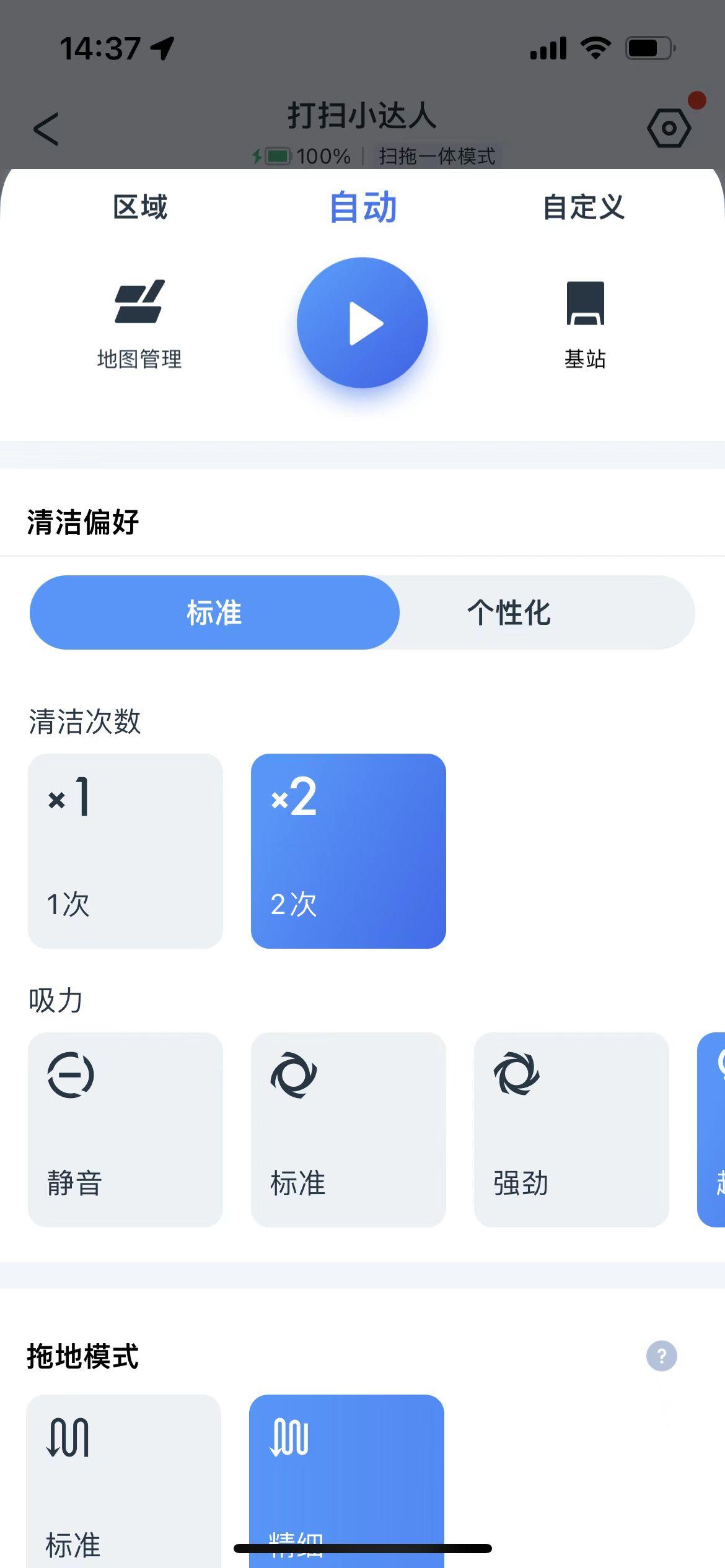Open the 自定义 tab
The width and height of the screenshot is (725, 1568).
584,207
